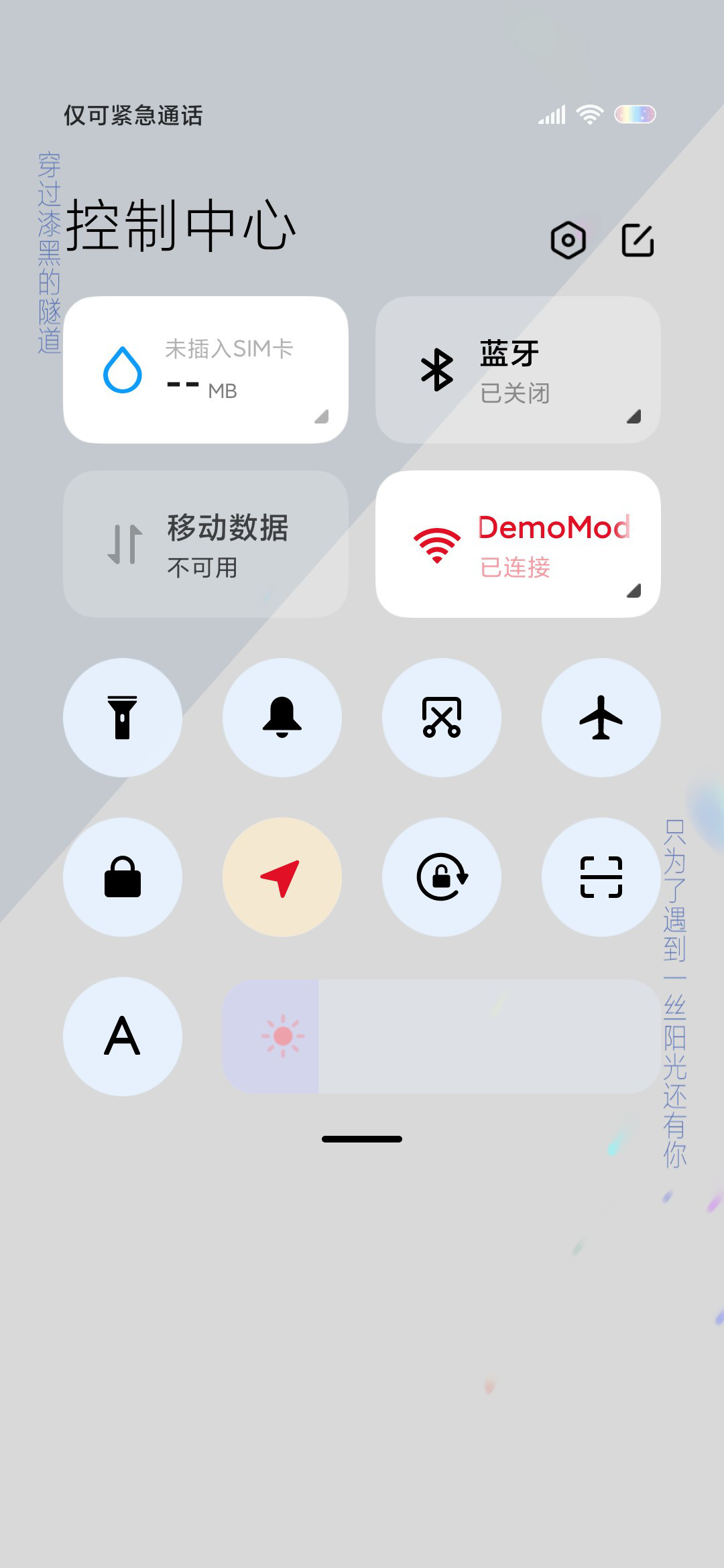Tap the brightness slider bar

point(442,1037)
